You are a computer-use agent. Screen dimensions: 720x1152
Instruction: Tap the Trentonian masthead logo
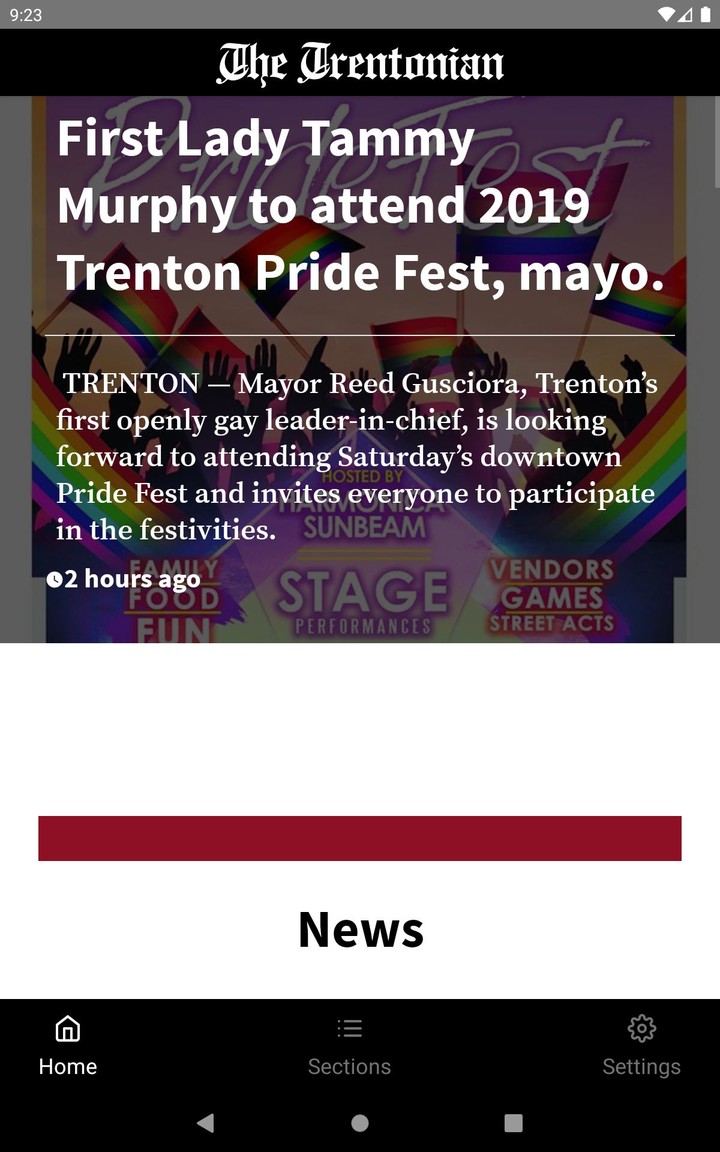coord(360,62)
